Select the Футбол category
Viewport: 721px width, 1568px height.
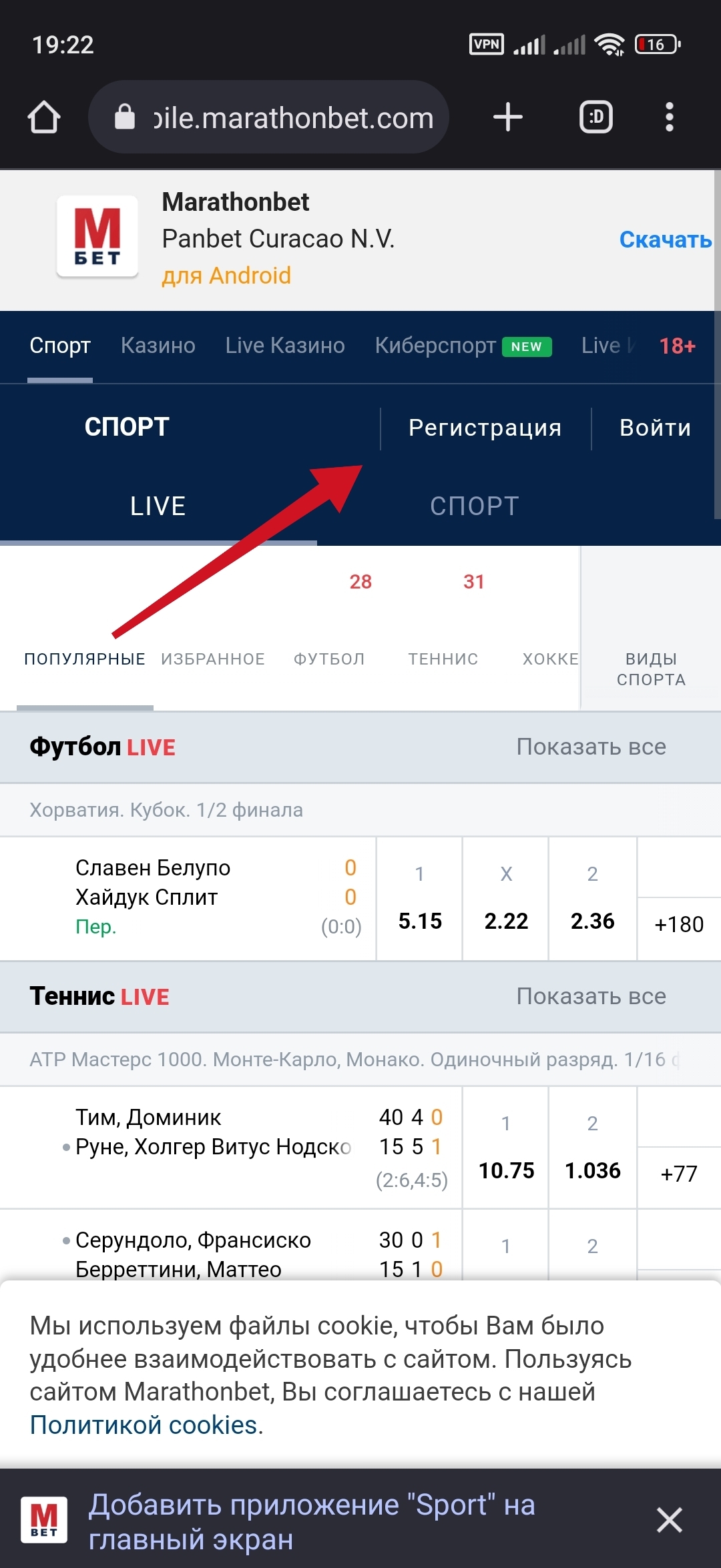coord(329,658)
